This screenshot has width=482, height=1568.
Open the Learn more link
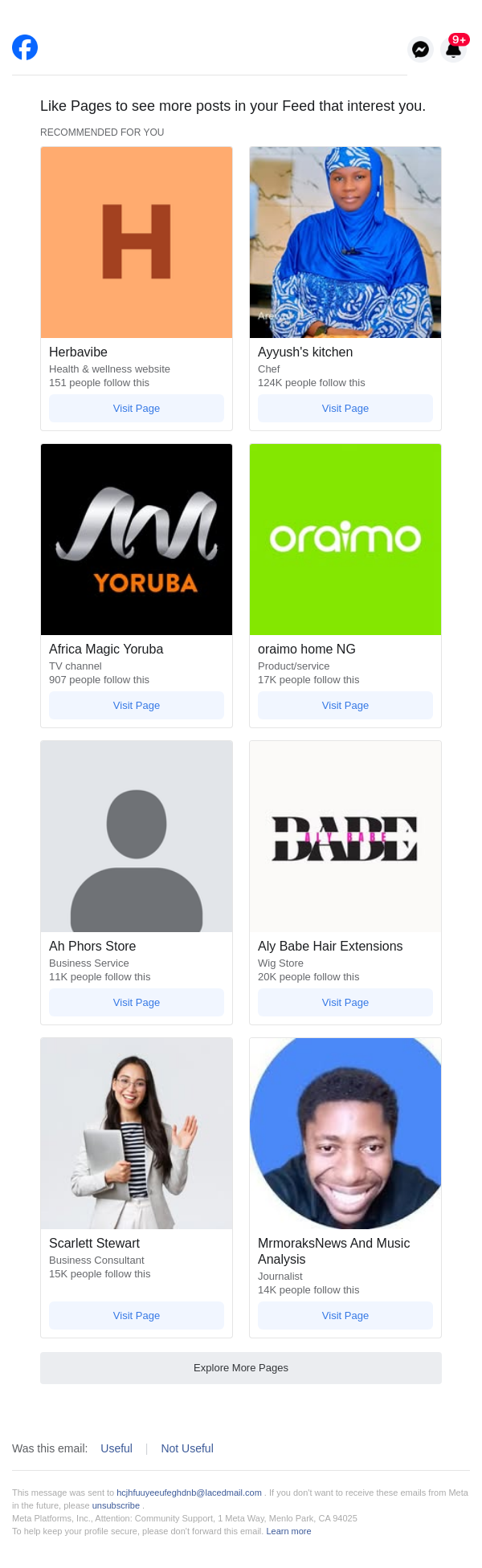click(x=288, y=1531)
